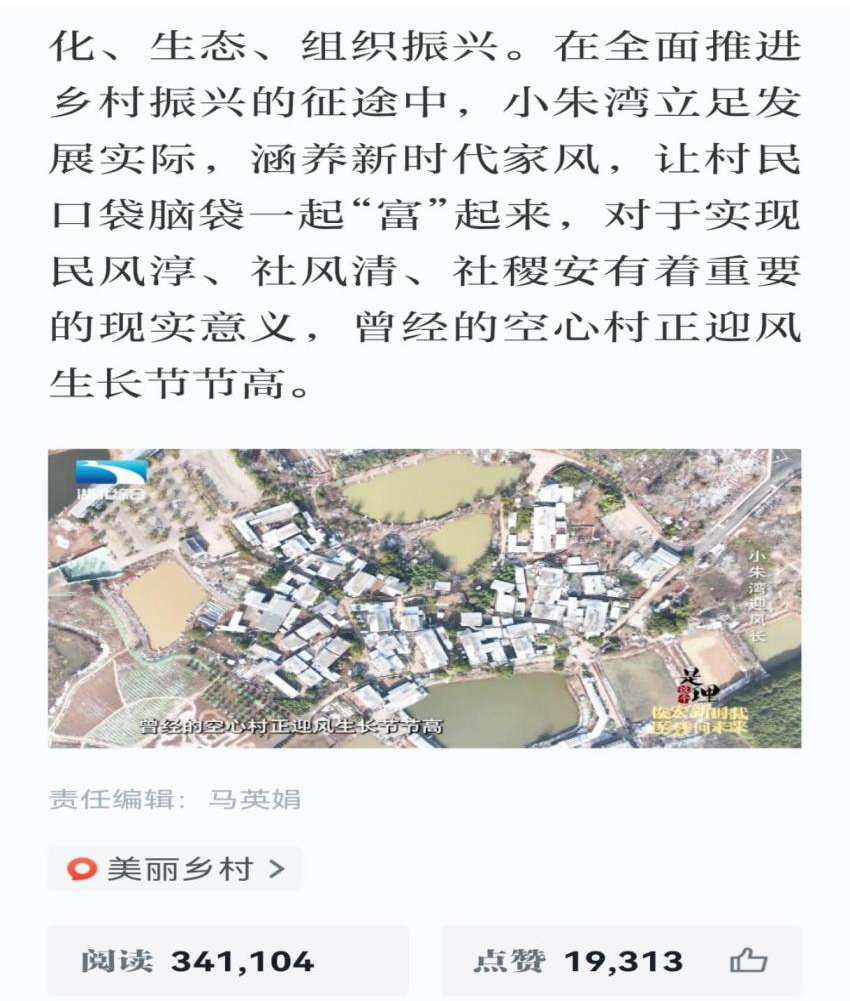Open the aerial village image
The image size is (850, 1001).
[424, 598]
